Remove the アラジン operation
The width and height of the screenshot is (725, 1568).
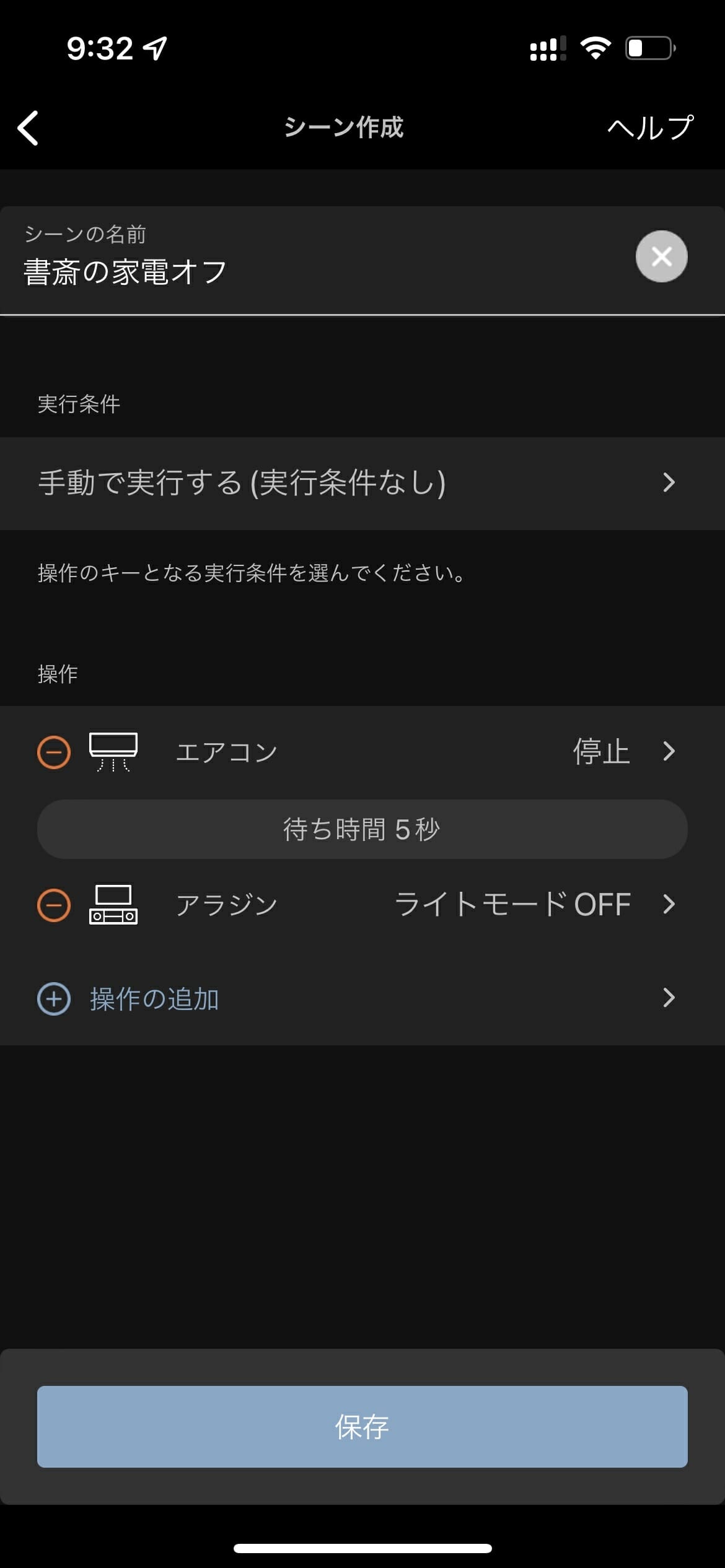pos(54,905)
